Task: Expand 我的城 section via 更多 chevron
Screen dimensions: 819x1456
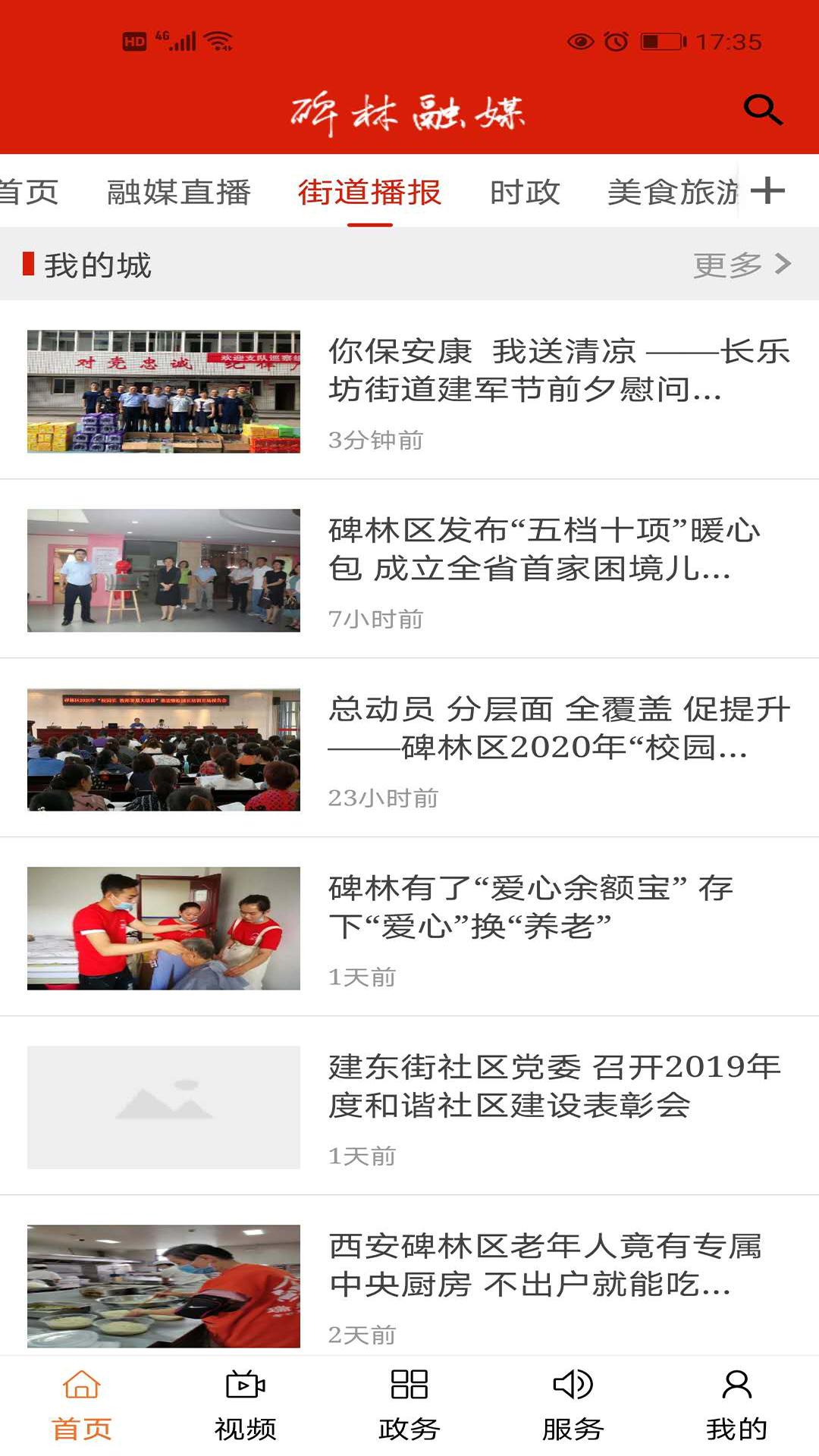Action: pyautogui.click(x=726, y=264)
